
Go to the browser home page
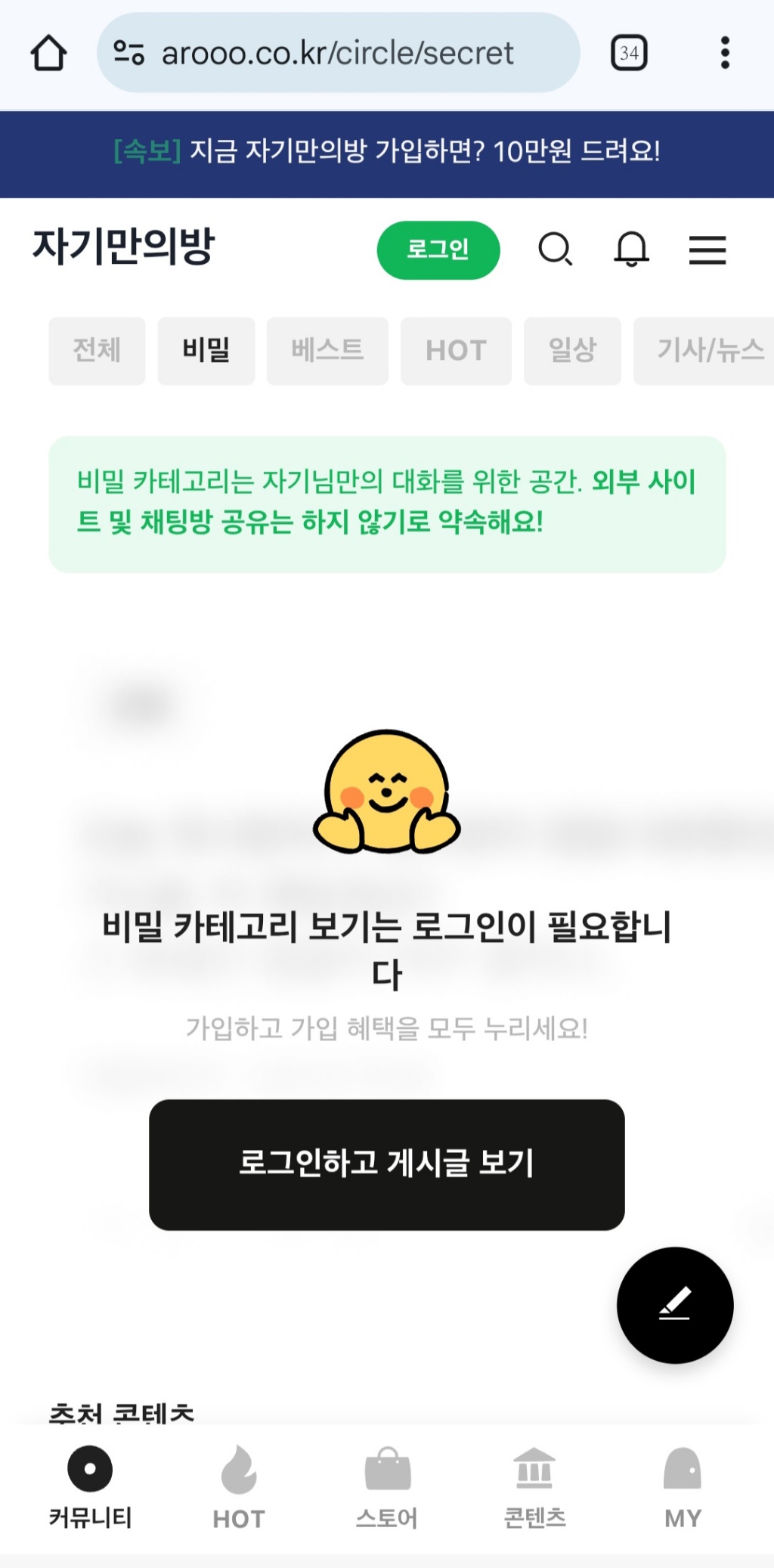tap(48, 53)
